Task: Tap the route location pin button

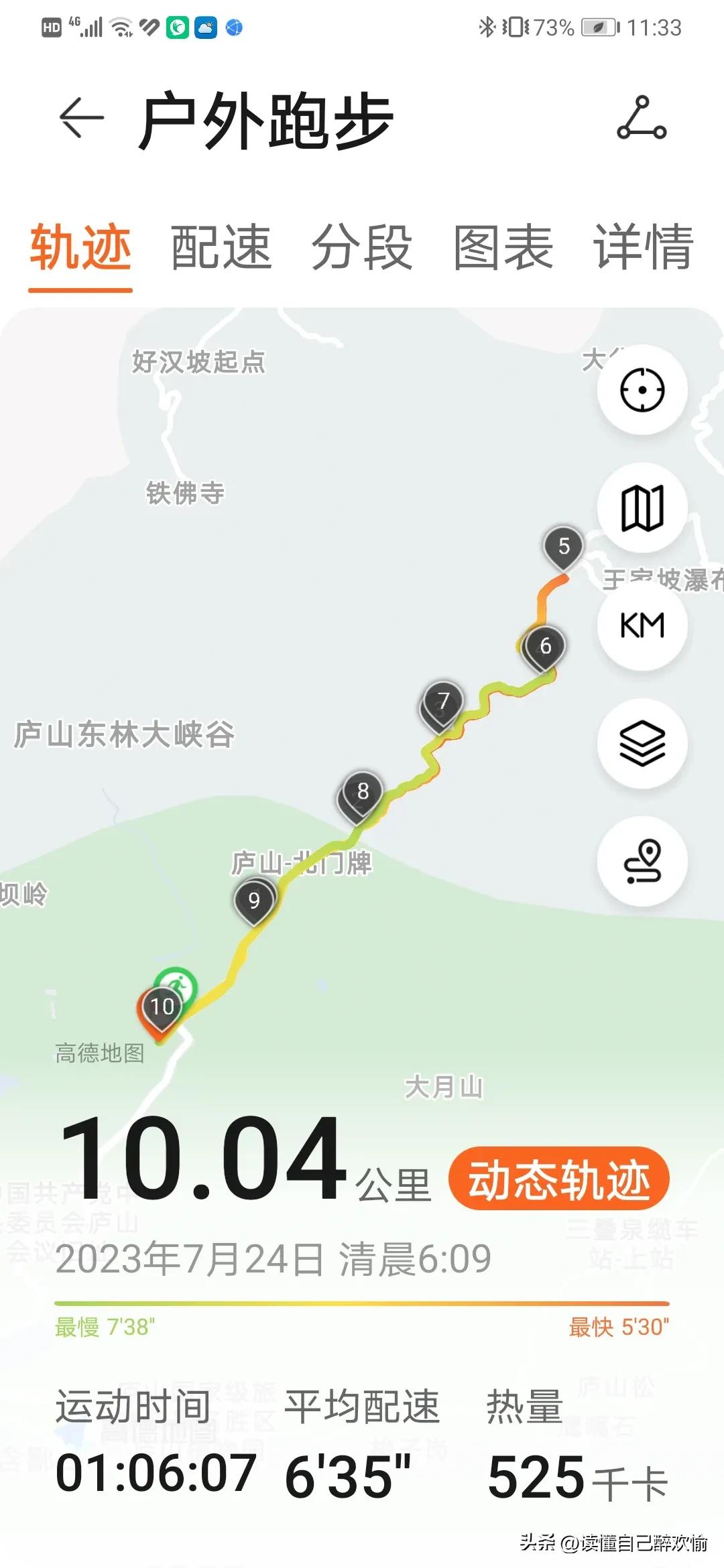Action: pyautogui.click(x=642, y=862)
